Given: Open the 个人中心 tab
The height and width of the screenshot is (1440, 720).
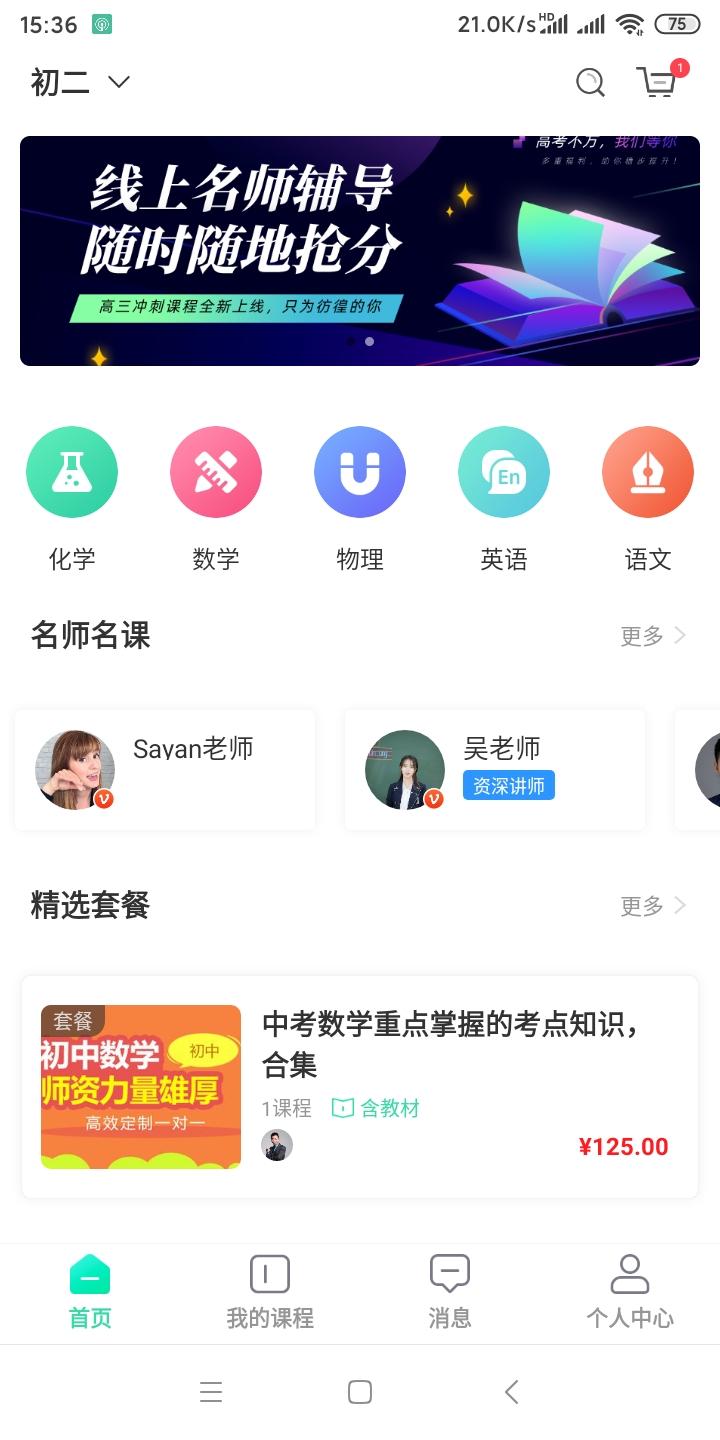Looking at the screenshot, I should [x=630, y=1292].
